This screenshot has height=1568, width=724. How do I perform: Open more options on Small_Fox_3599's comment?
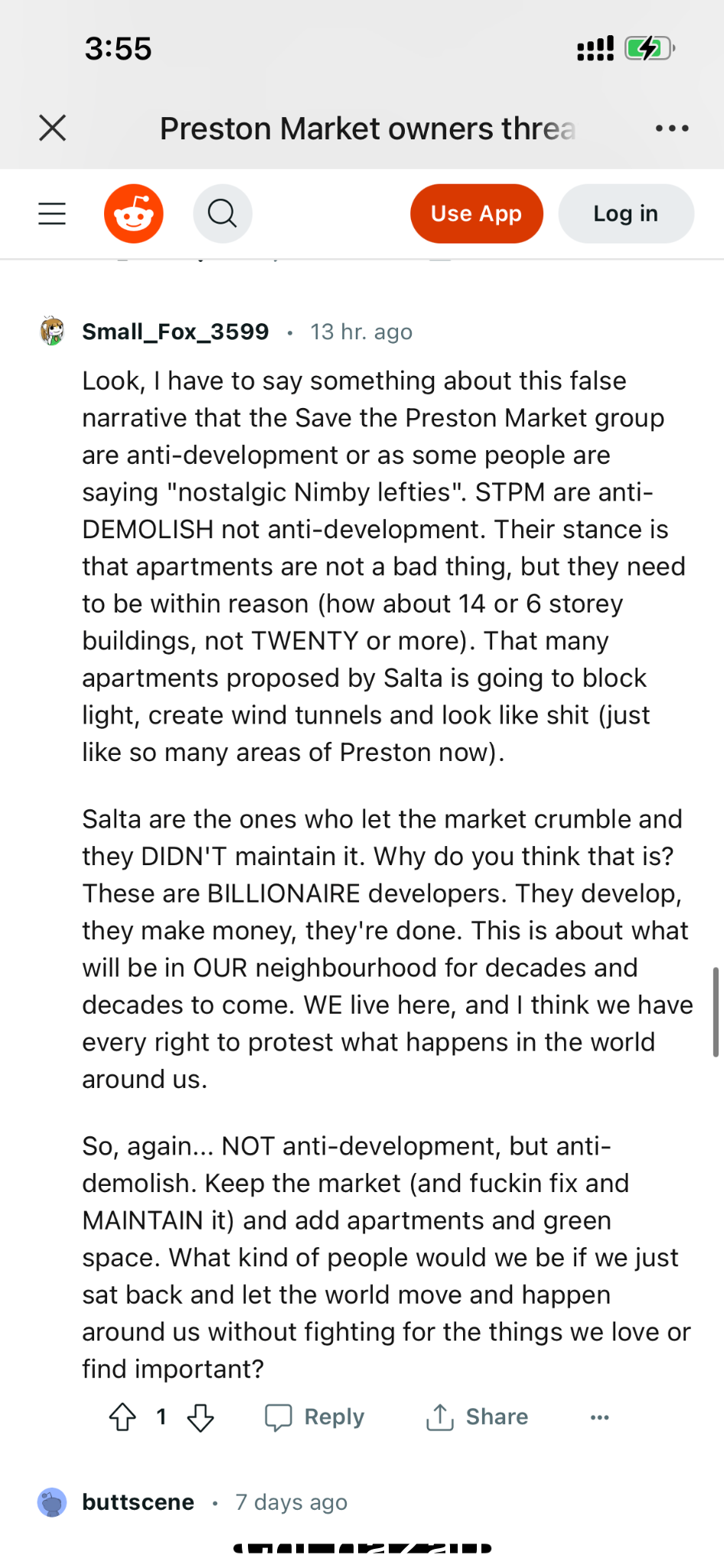599,1417
